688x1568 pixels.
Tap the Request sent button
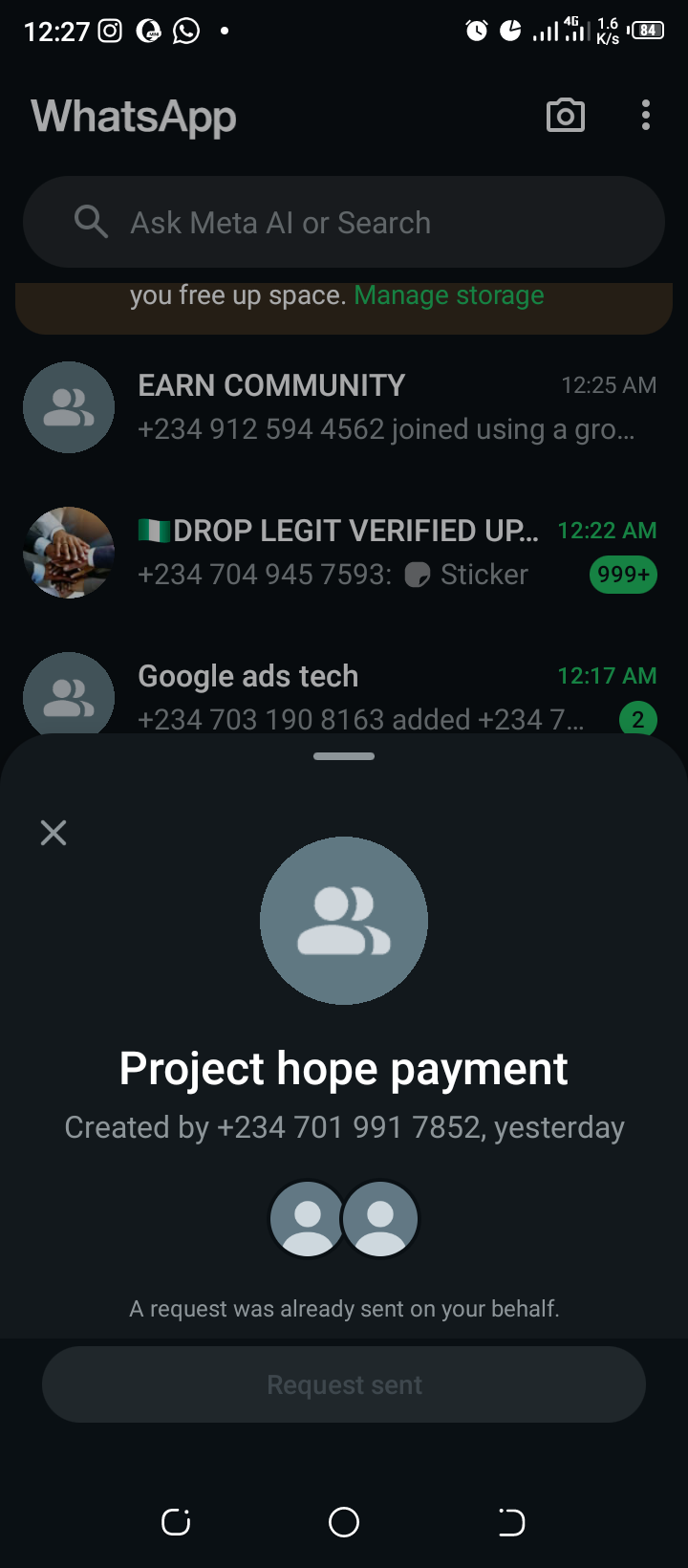click(x=344, y=1384)
